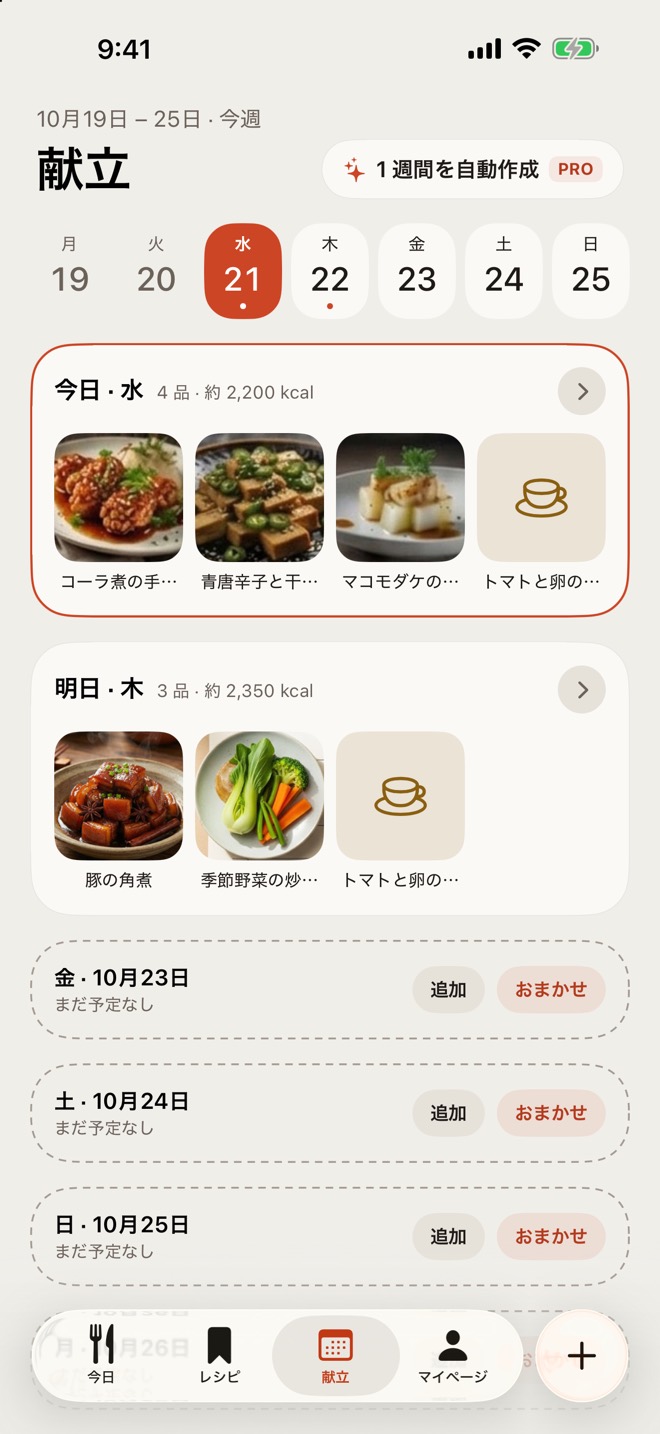Open 季節野菜の炒… dish in tomorrow's menu
660x1434 pixels.
[260, 810]
